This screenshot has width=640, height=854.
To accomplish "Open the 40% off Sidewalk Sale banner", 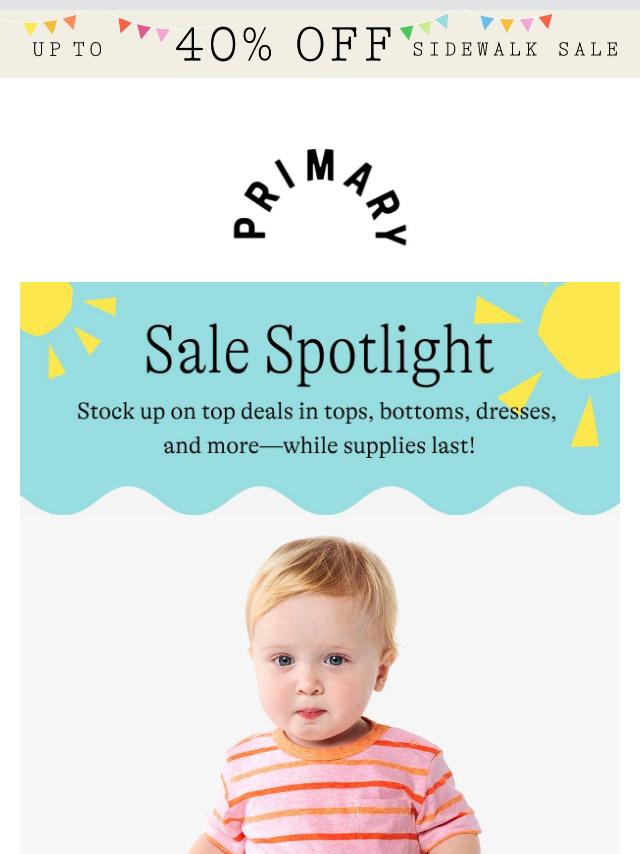I will pos(320,44).
